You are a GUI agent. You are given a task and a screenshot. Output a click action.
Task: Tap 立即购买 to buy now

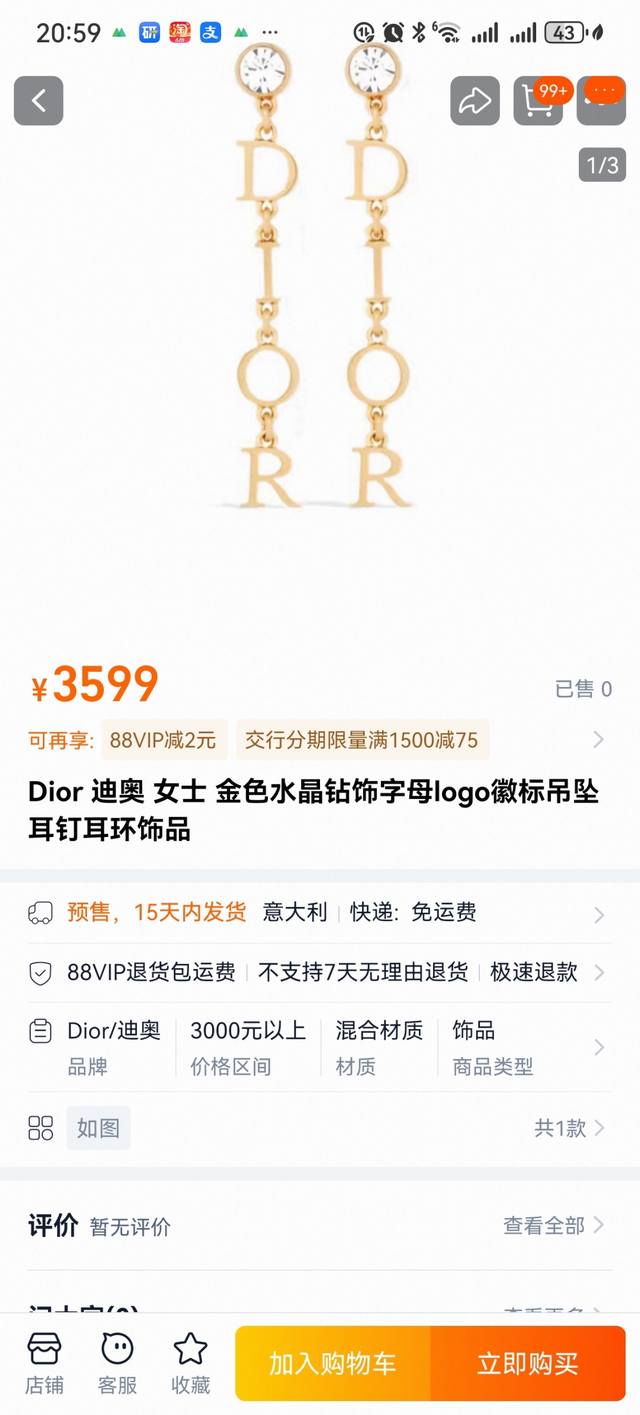528,1363
